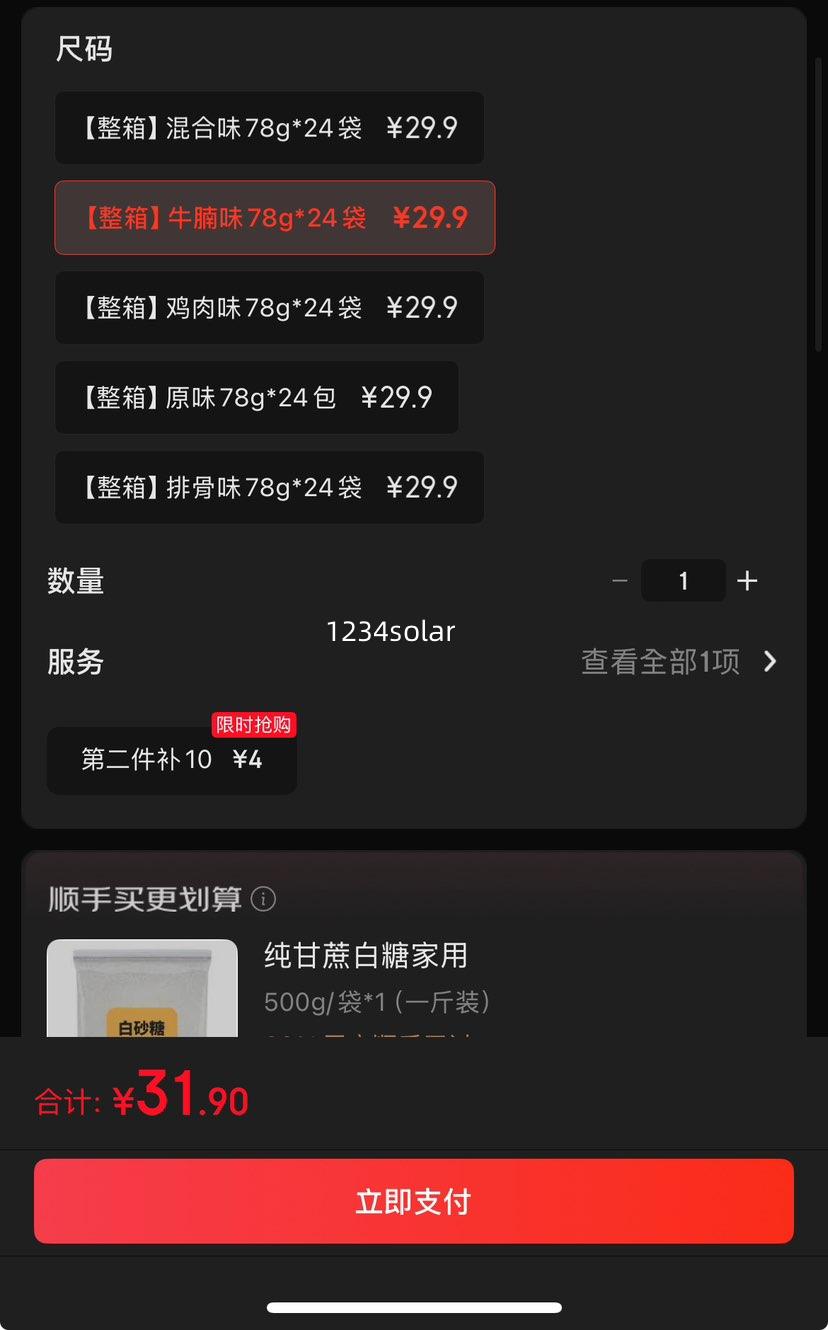Open the 纯甘蔗白糖家用 product link

(365, 956)
